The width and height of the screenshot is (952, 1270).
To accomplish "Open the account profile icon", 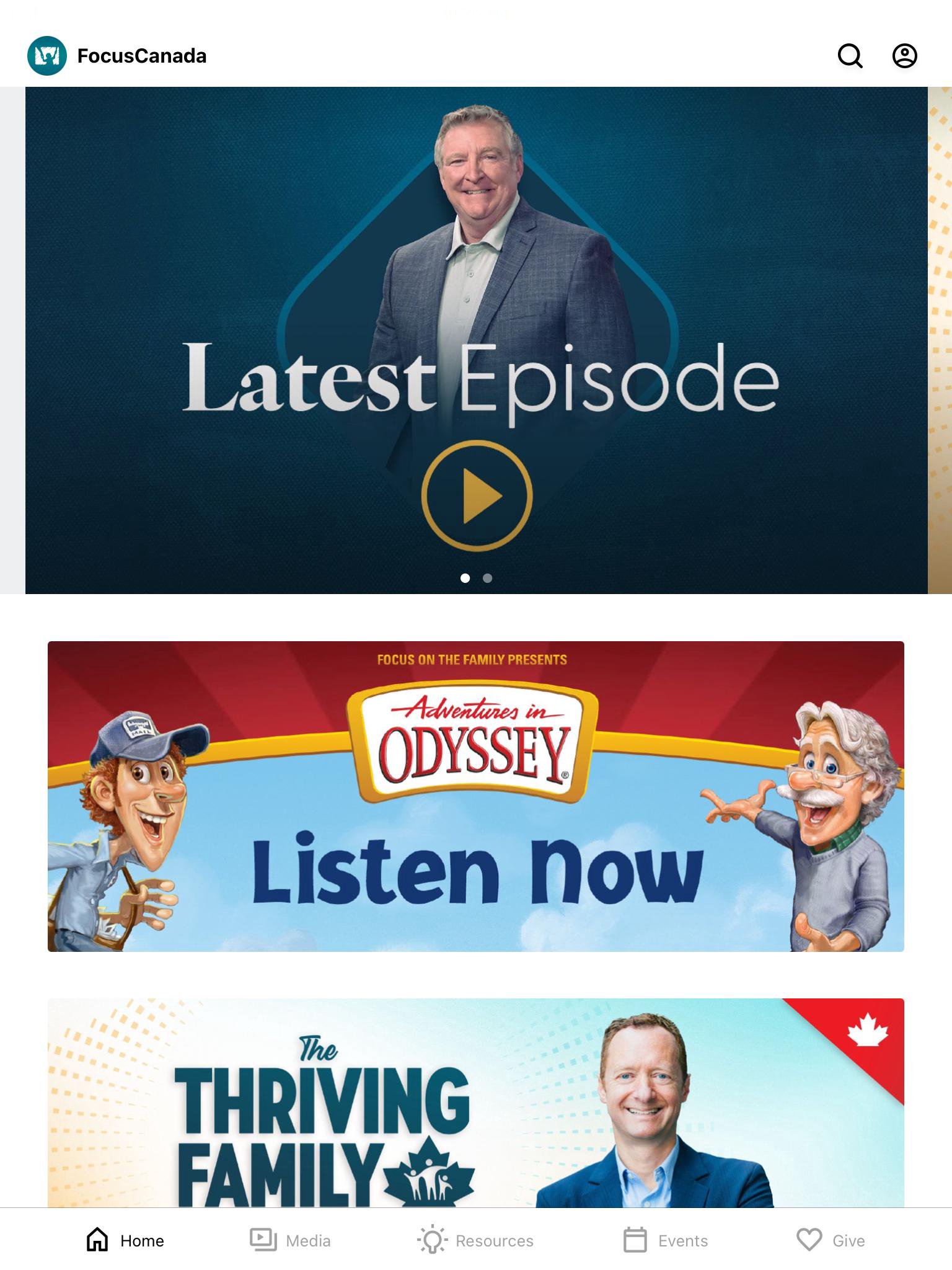I will pyautogui.click(x=904, y=56).
